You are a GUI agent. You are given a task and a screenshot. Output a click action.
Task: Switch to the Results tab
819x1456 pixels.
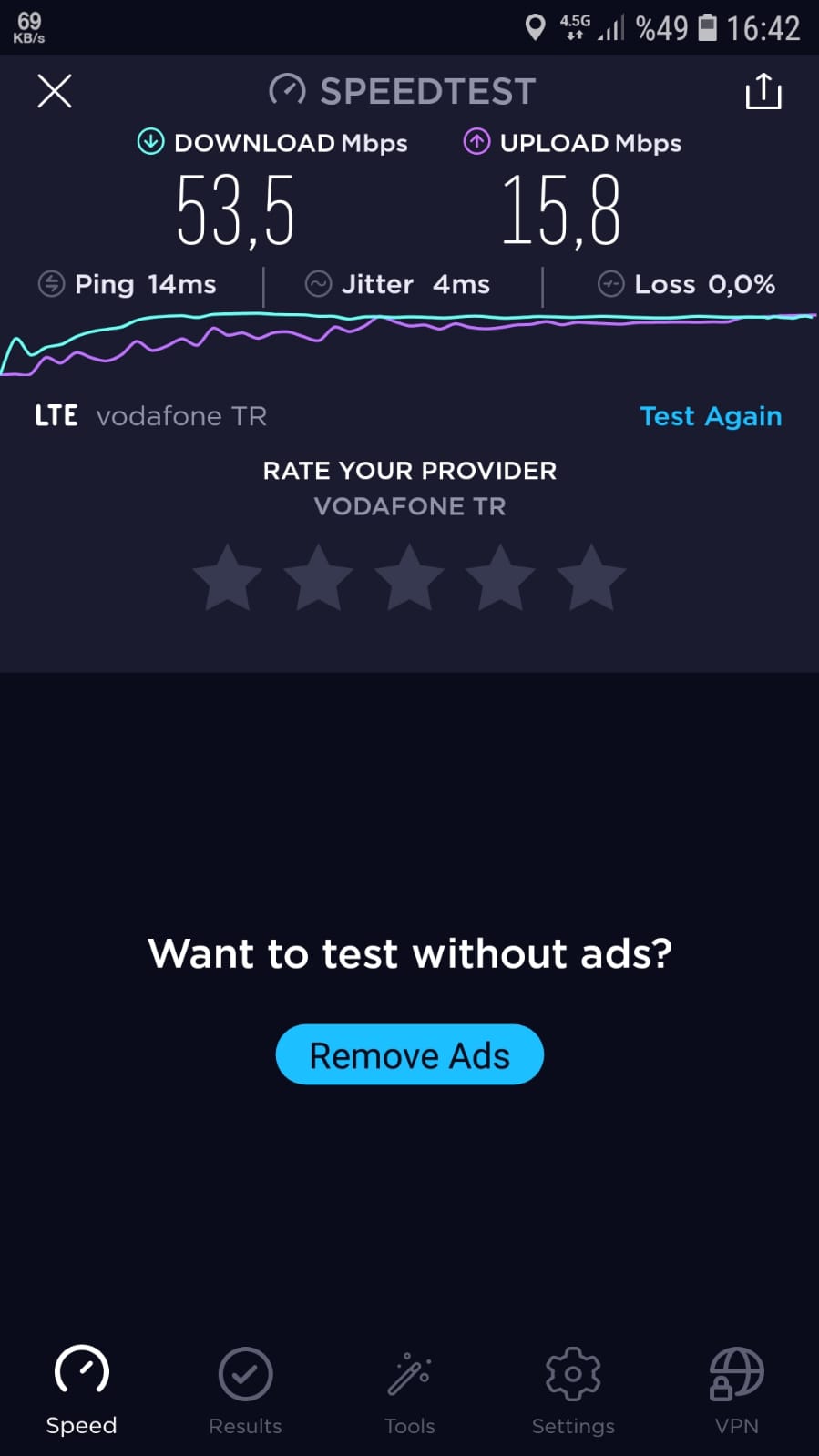245,1391
